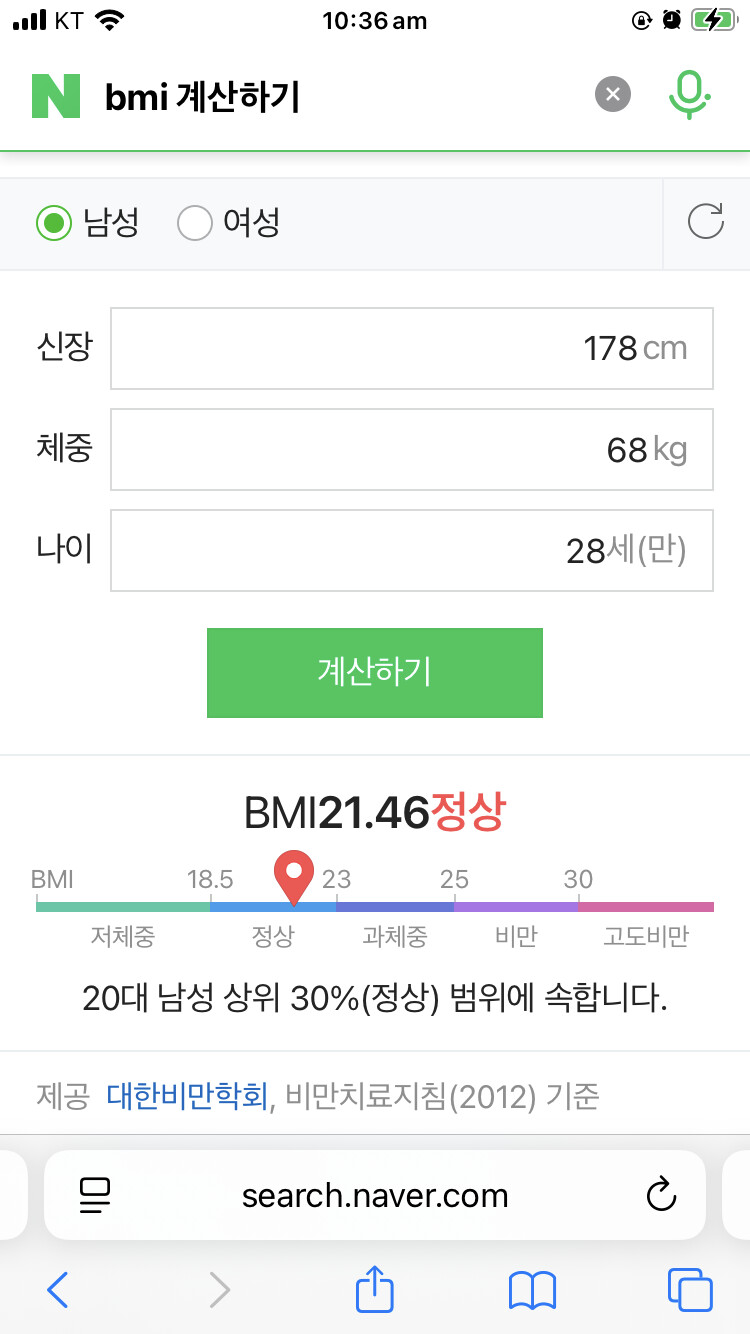
Task: Open Safari page settings menu icon
Action: [95, 1196]
